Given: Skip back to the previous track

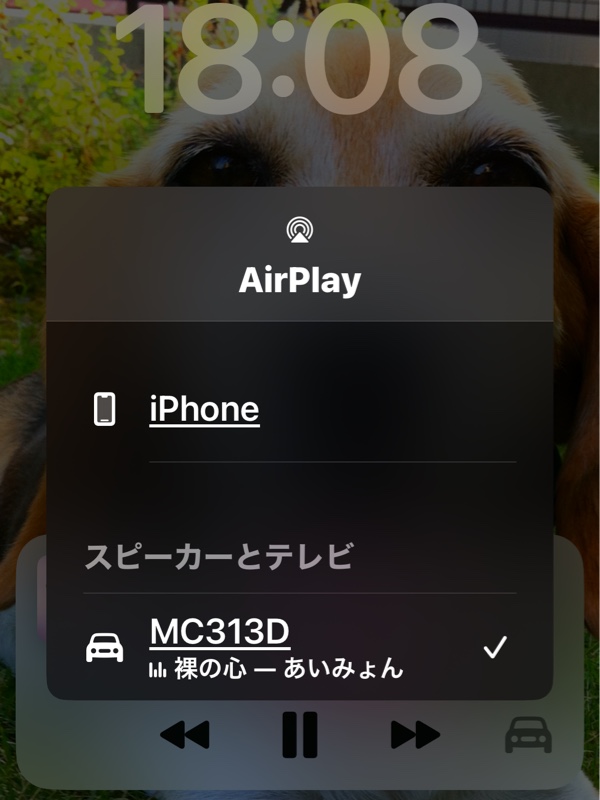Looking at the screenshot, I should (x=185, y=736).
